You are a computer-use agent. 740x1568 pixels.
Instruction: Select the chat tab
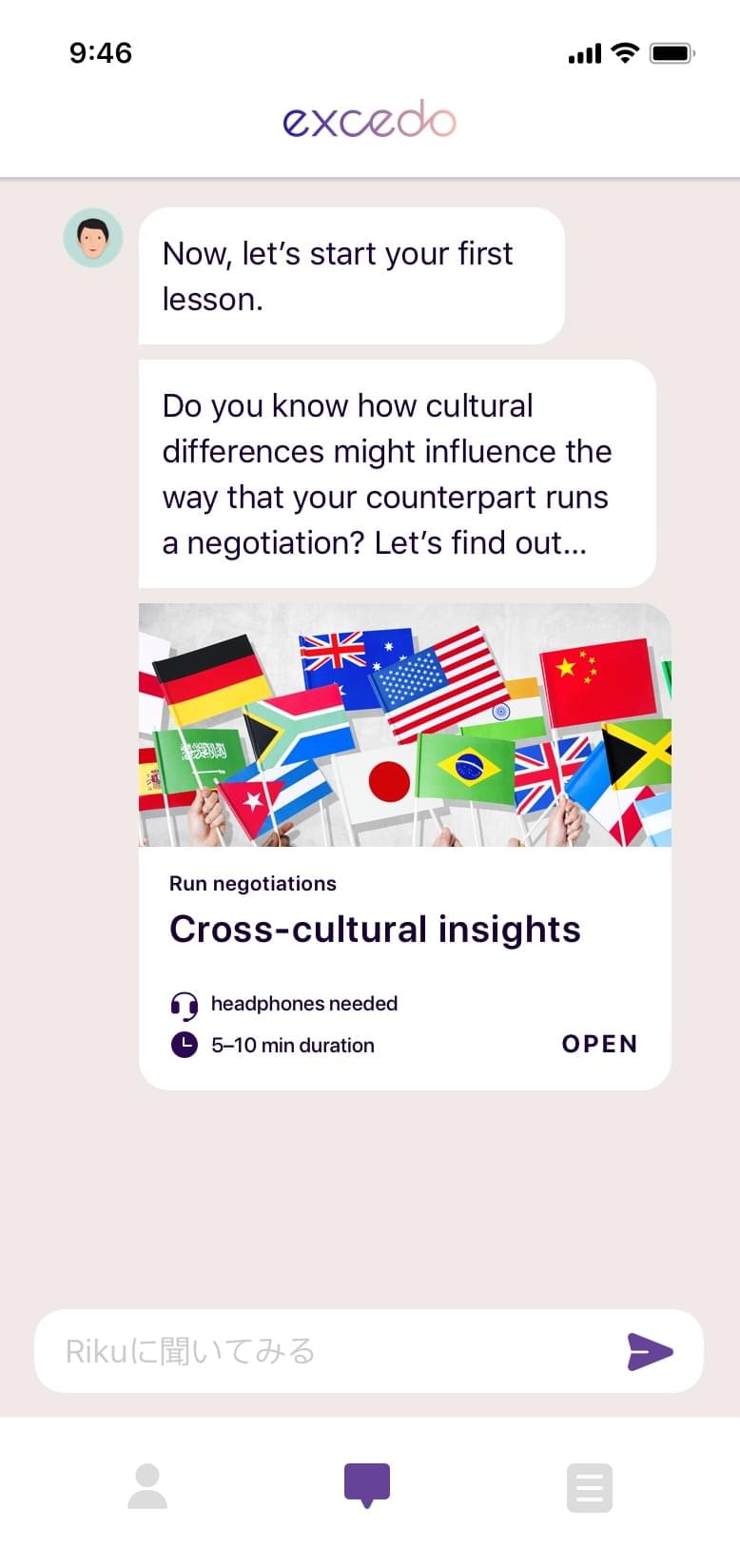(367, 1486)
